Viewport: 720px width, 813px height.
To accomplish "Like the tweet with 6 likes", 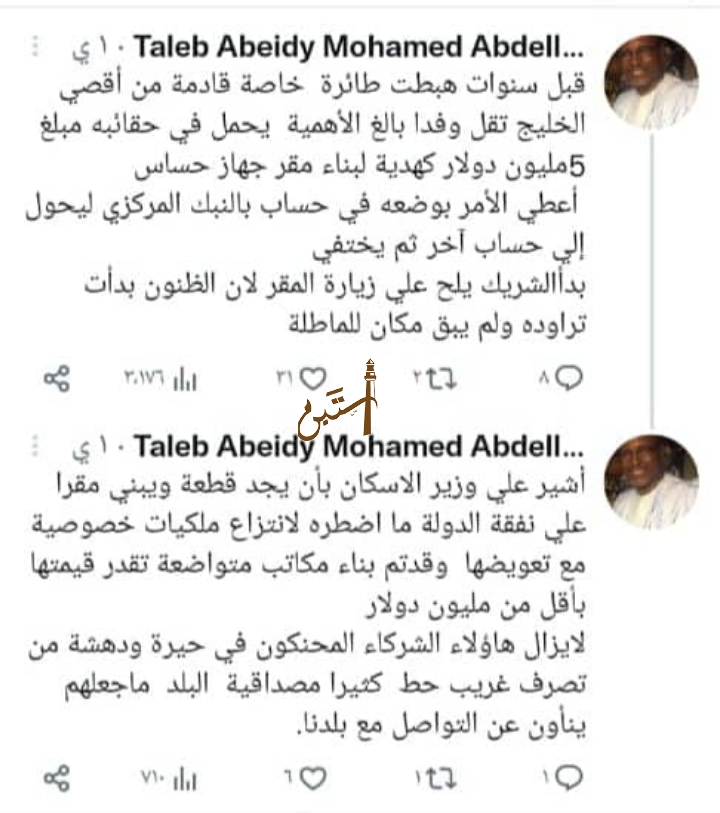I will tap(314, 776).
